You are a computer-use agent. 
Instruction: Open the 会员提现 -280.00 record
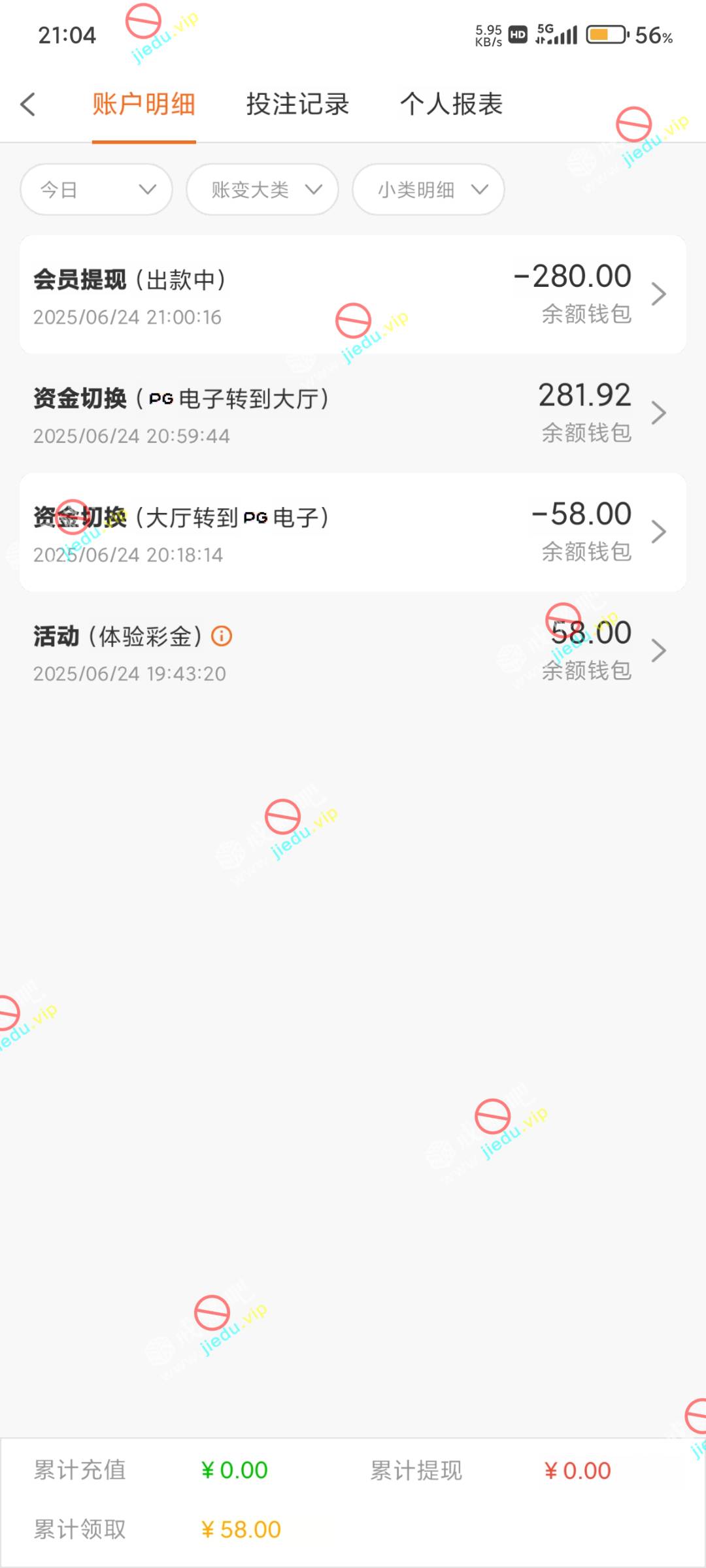[x=353, y=295]
